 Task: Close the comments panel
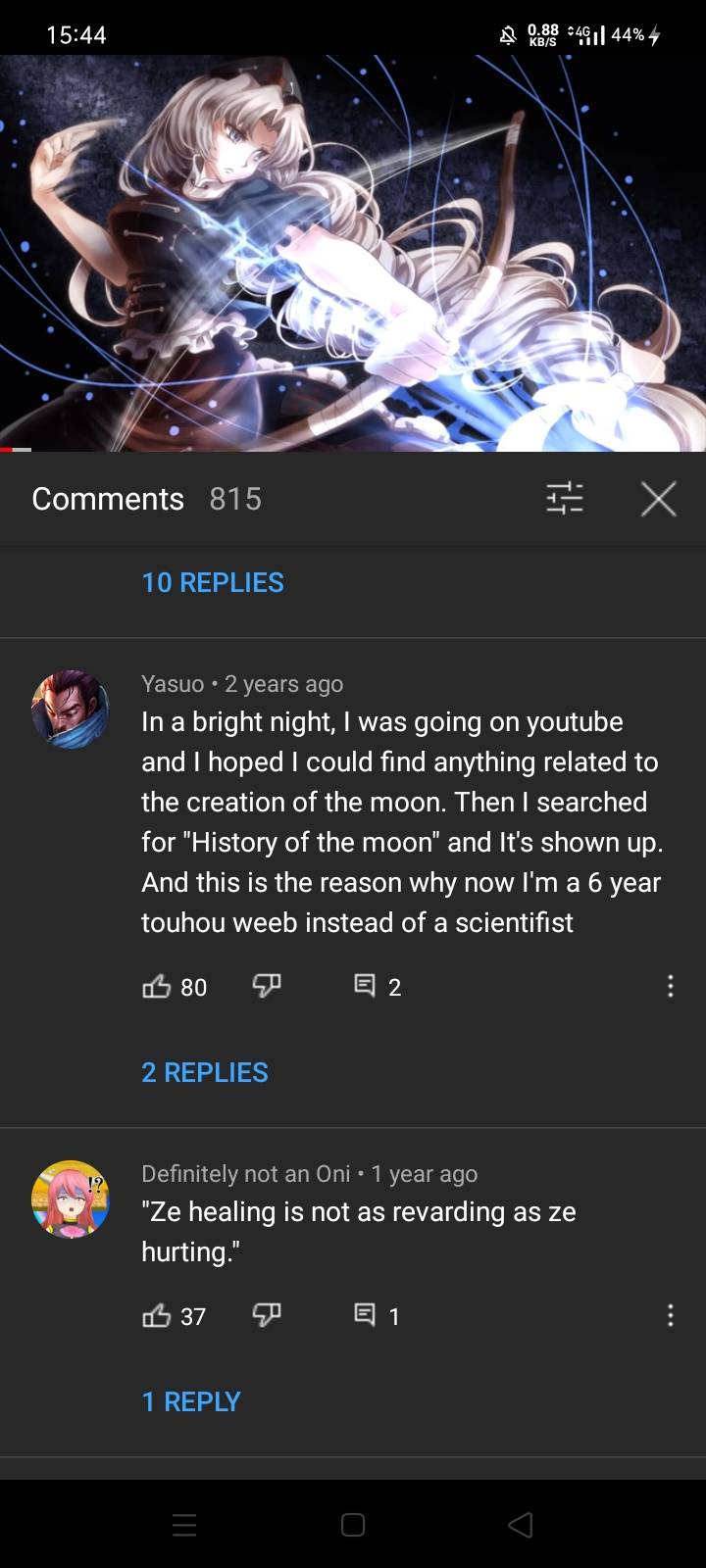pyautogui.click(x=658, y=499)
